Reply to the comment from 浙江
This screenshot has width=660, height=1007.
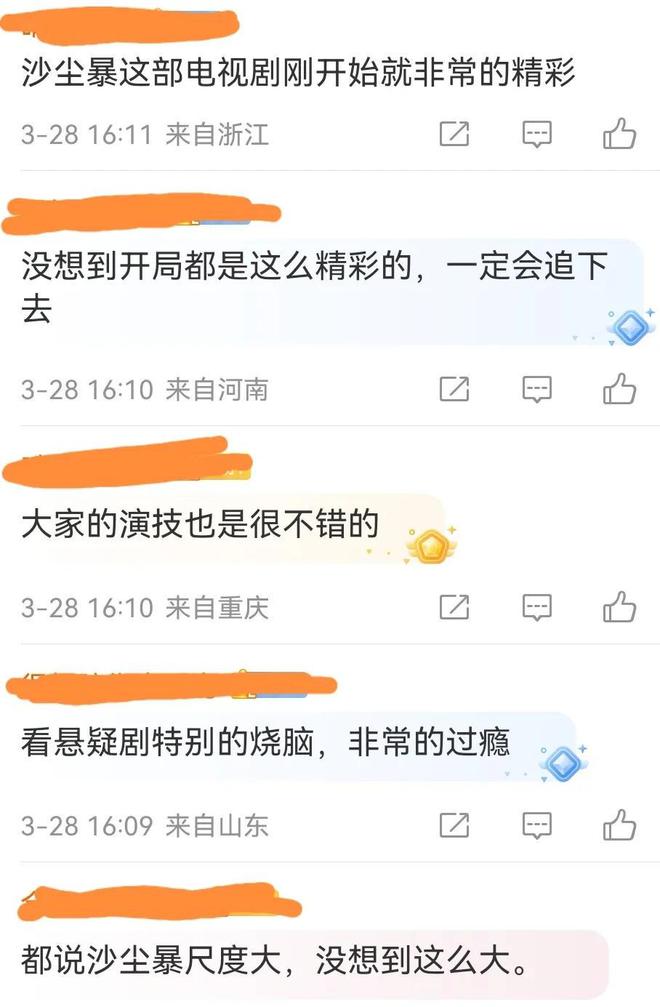pos(537,134)
